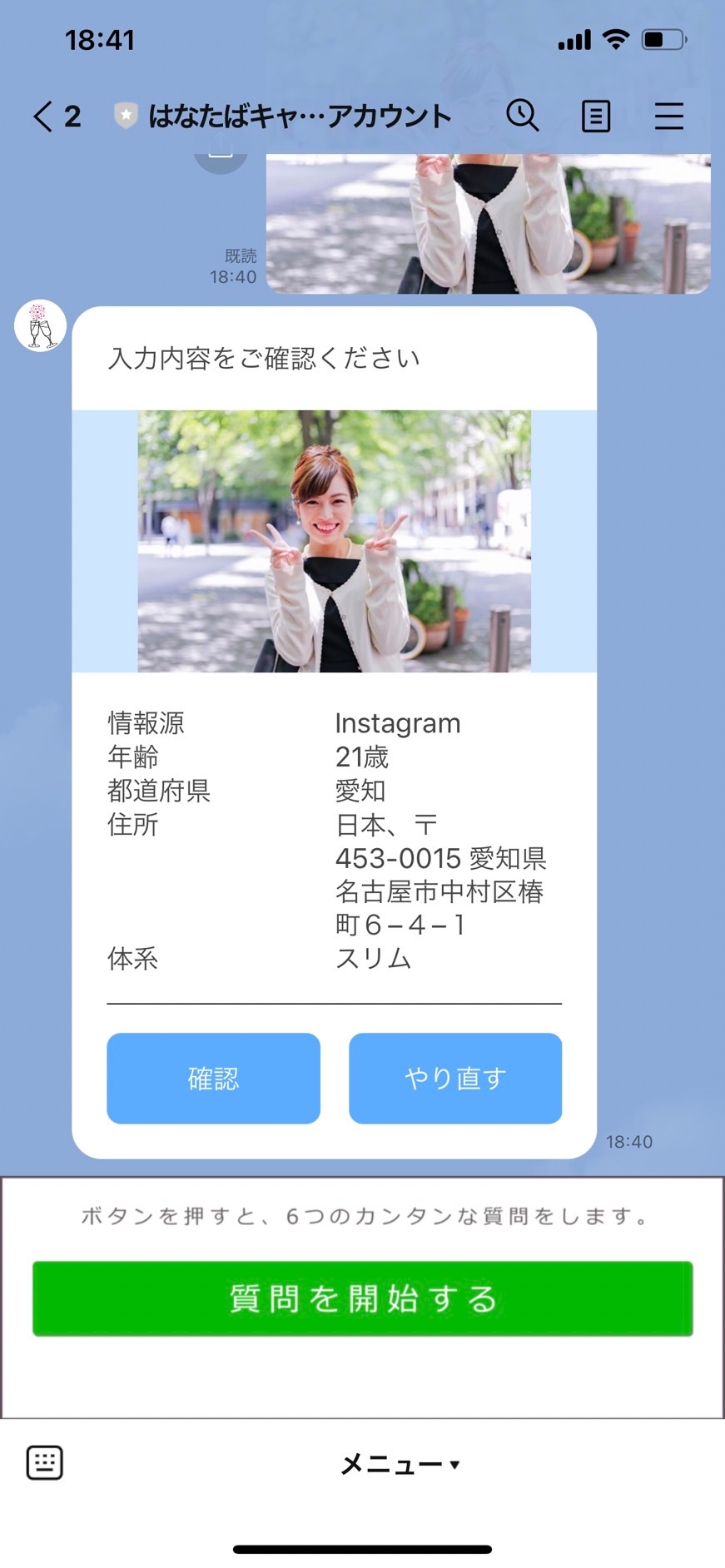Screen dimensions: 725x1568
Task: Switch to the keyboard input
Action: pyautogui.click(x=45, y=1462)
